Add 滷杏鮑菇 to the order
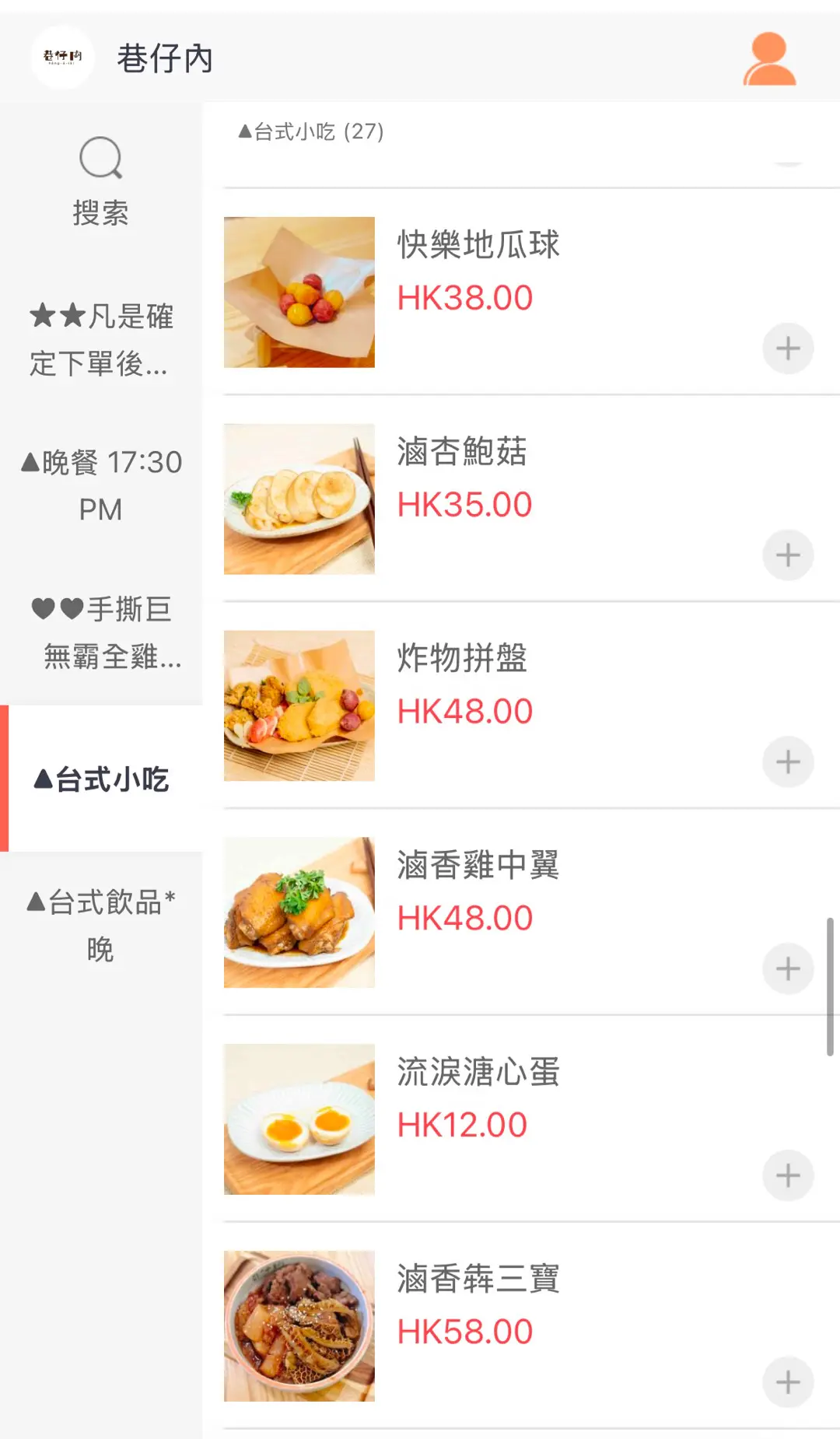Image resolution: width=840 pixels, height=1439 pixels. [x=788, y=555]
